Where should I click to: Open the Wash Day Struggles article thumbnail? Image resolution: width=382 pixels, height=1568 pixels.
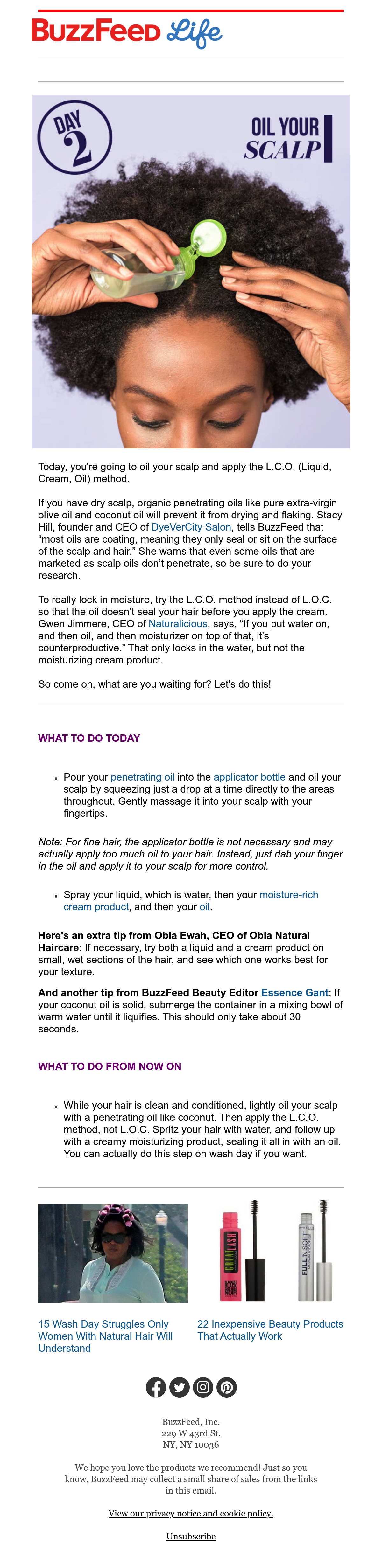[113, 1253]
